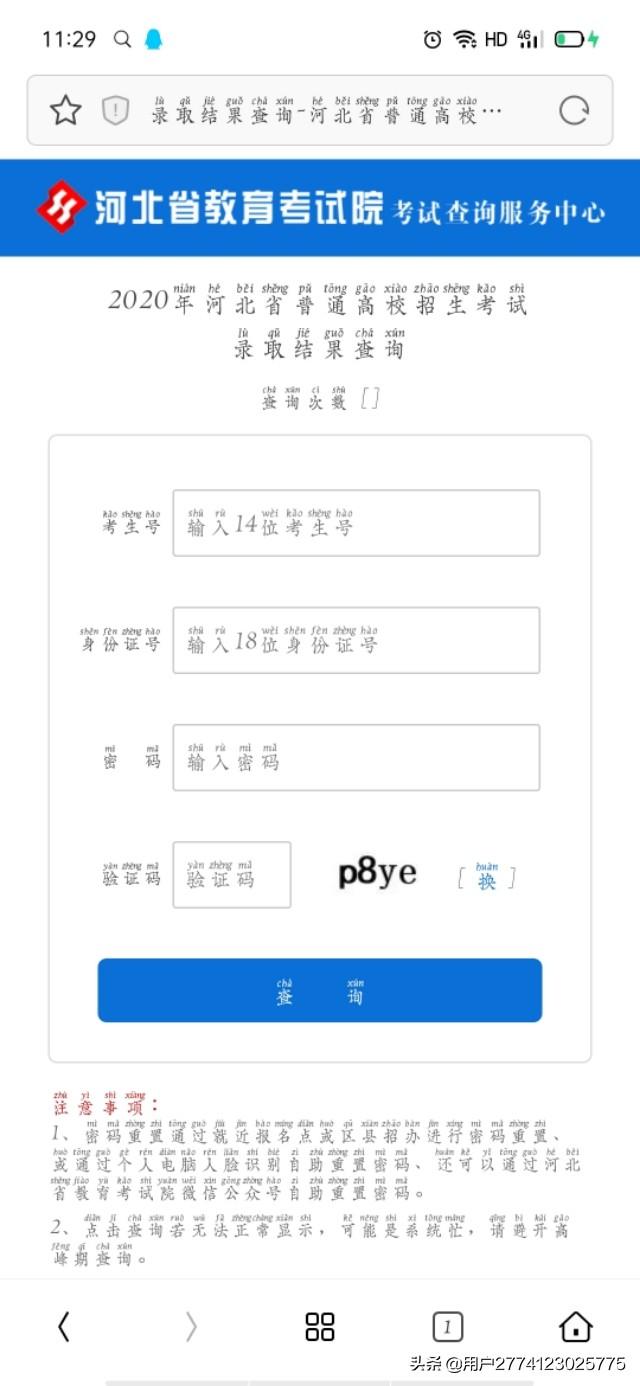Image resolution: width=640 pixels, height=1386 pixels.
Task: Focus the 身份证号 input field
Action: click(356, 640)
